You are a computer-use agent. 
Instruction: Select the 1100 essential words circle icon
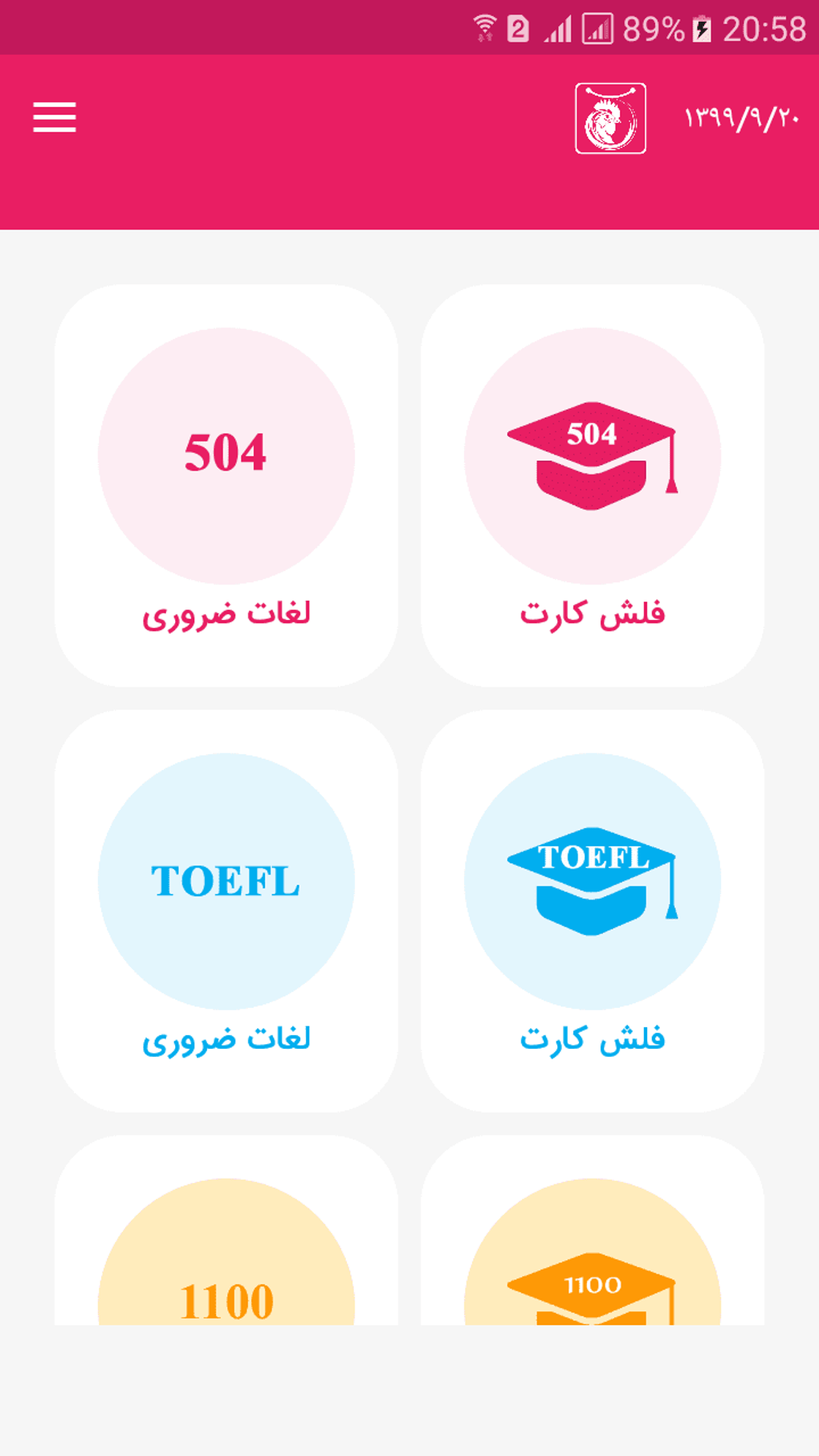(226, 1293)
